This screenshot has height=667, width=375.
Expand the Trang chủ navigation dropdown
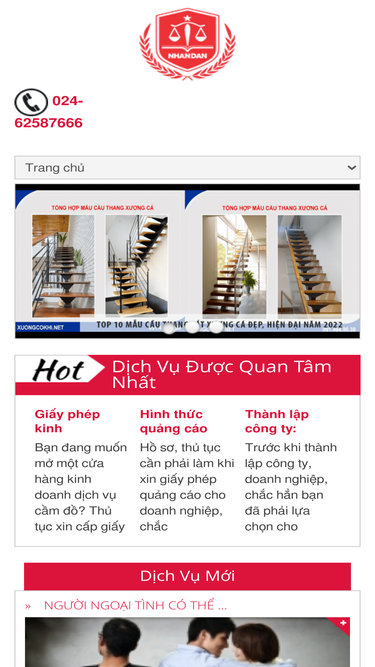tap(187, 168)
